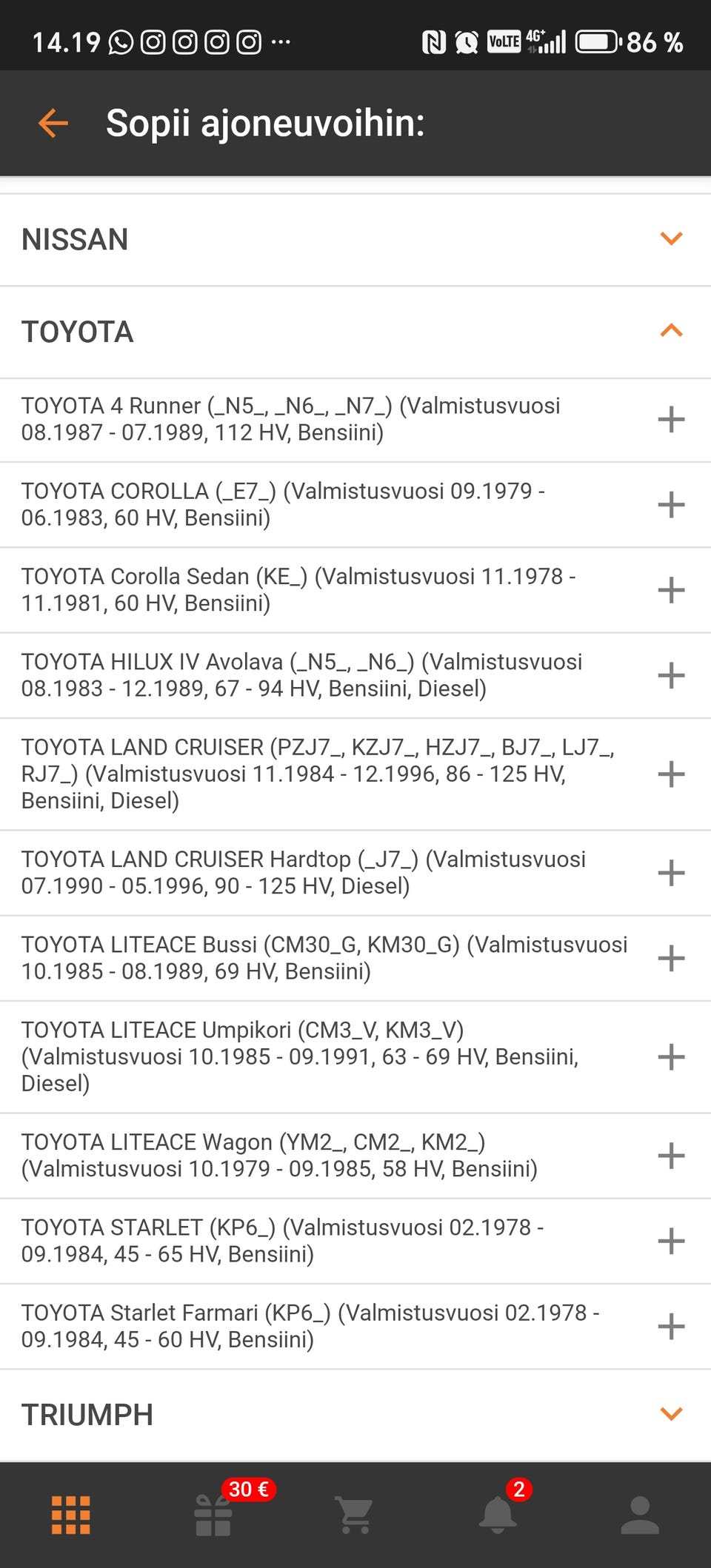Open the shopping cart tab
Screen dimensions: 711x1568
(355, 1515)
